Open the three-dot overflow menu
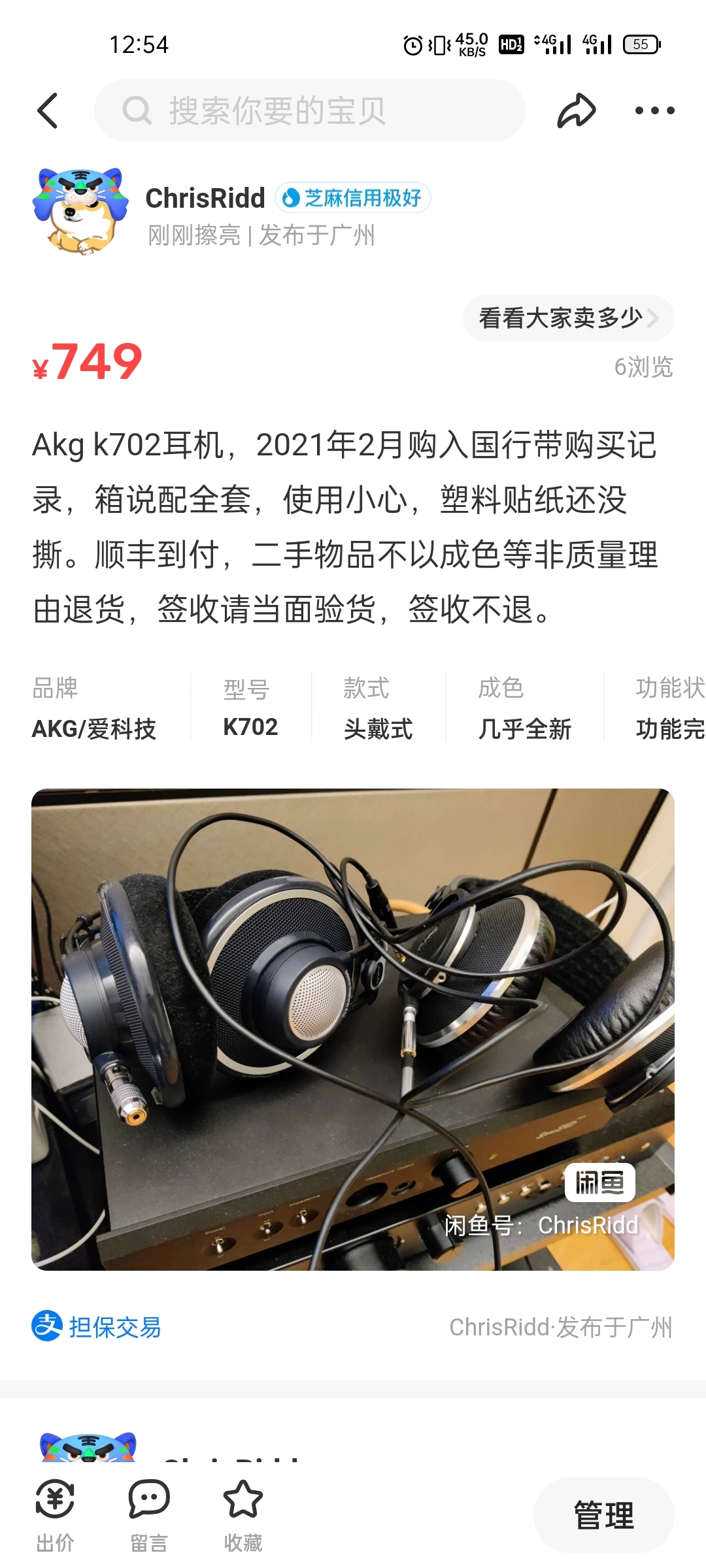Image resolution: width=706 pixels, height=1568 pixels. [654, 110]
